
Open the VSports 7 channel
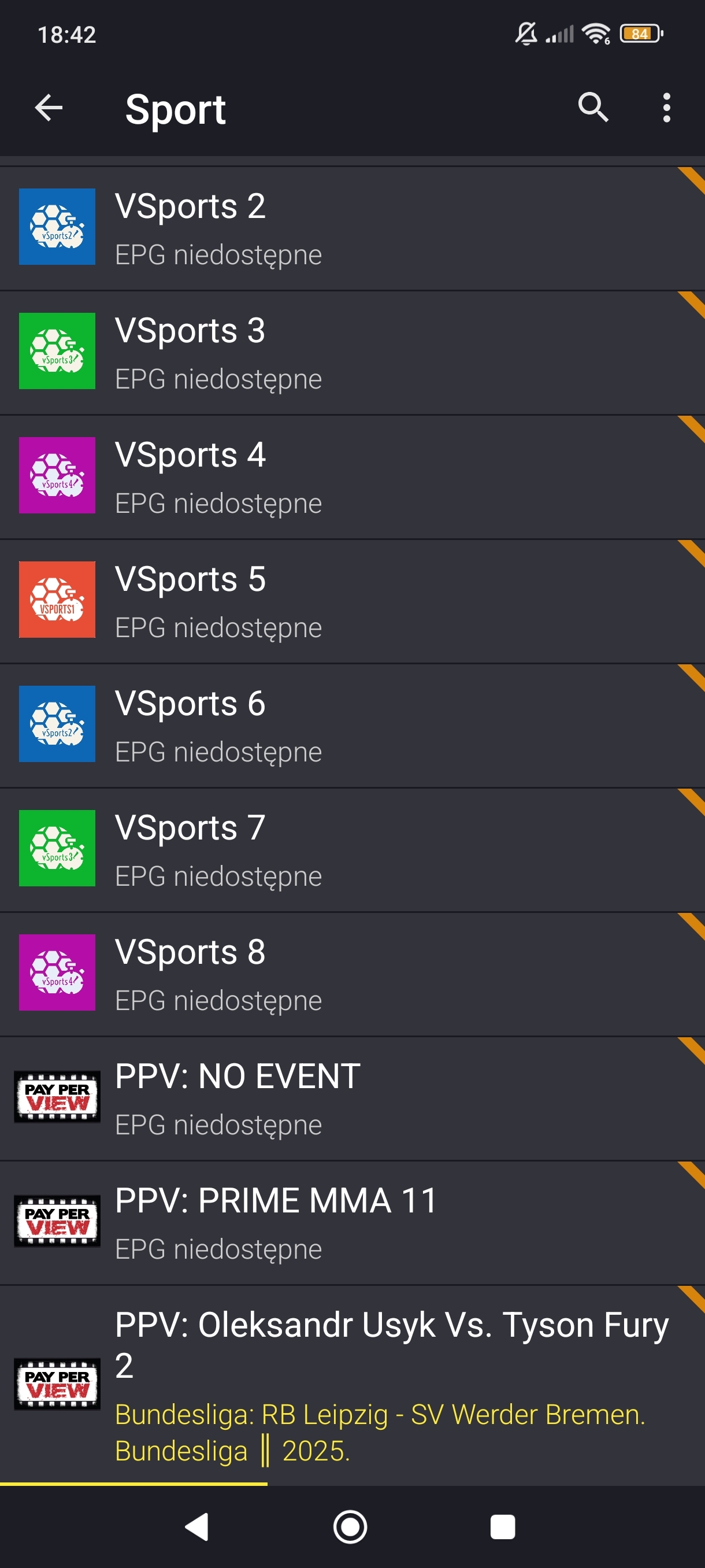tap(352, 850)
